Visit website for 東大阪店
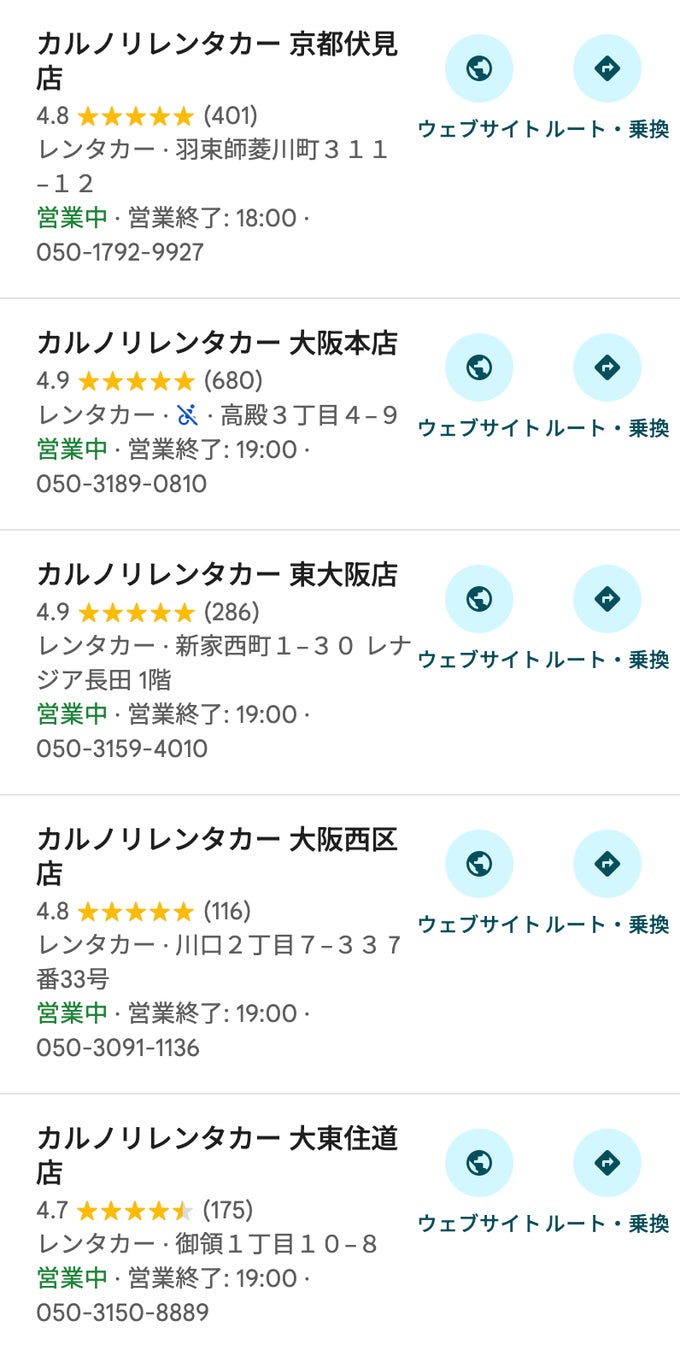680x1350 pixels. [x=479, y=599]
